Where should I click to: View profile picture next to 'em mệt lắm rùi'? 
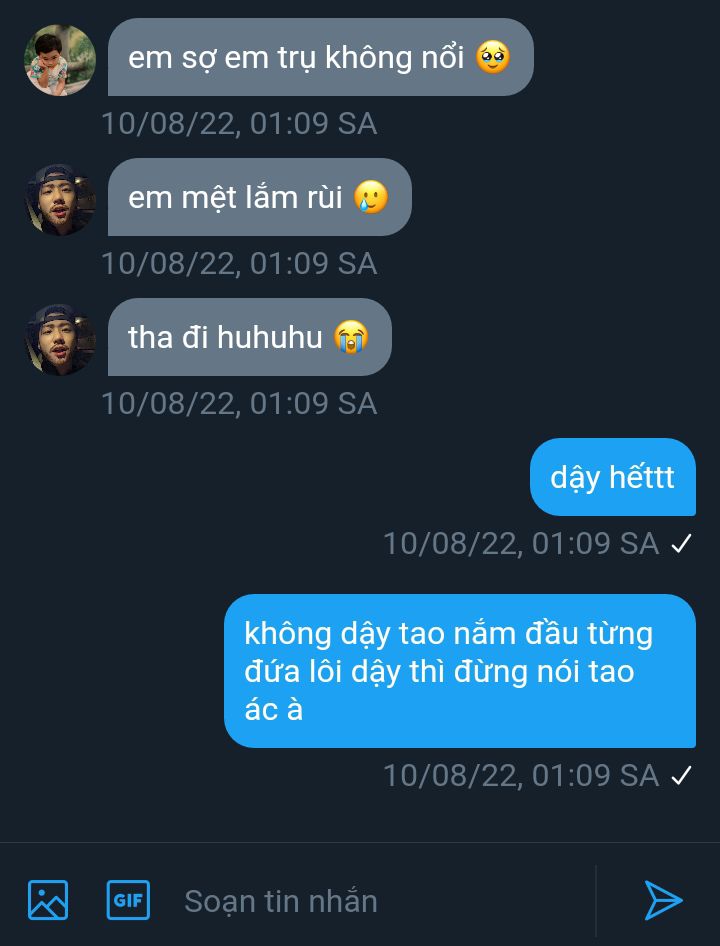60,199
